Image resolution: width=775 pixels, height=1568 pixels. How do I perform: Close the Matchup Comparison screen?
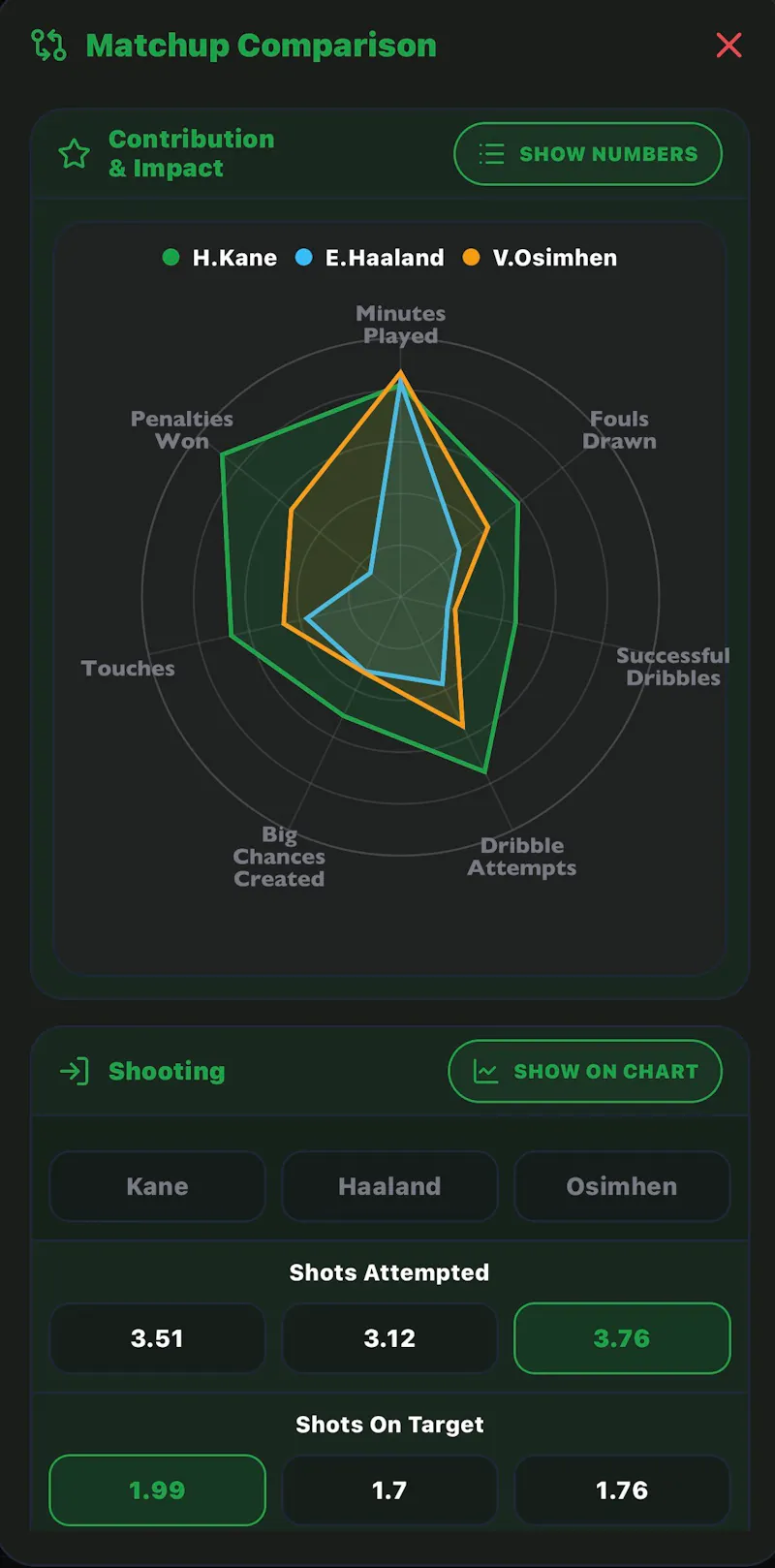click(x=728, y=46)
